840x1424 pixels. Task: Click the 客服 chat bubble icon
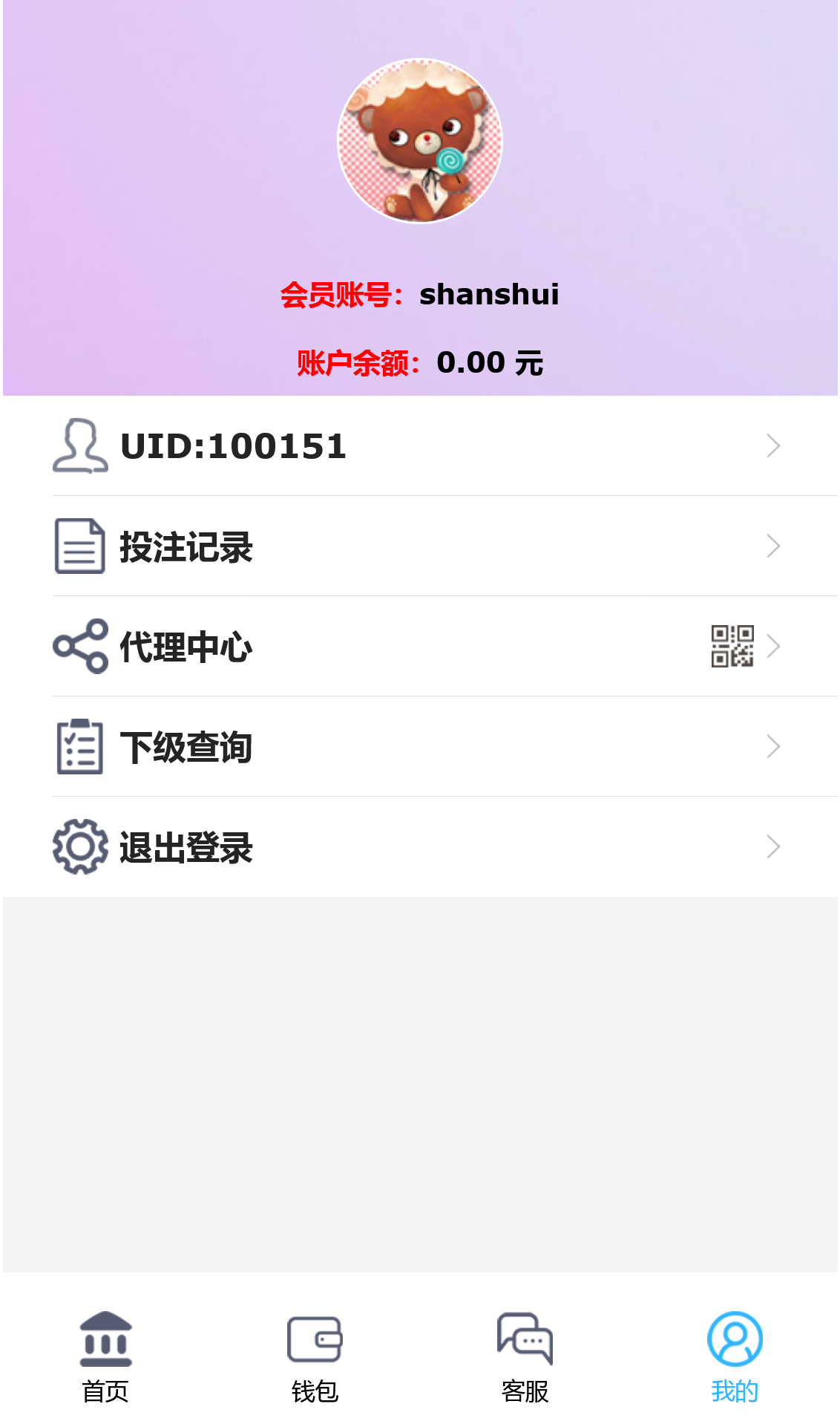[x=525, y=1338]
